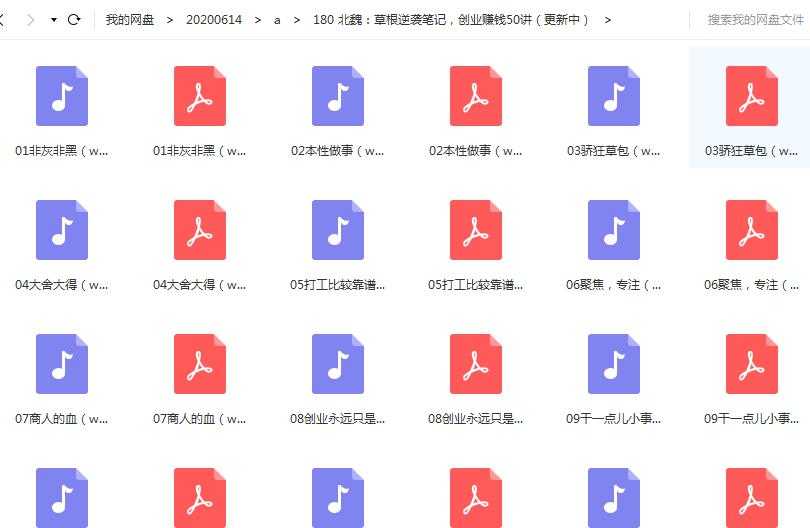Open the 02本性做事 audio file

click(338, 96)
